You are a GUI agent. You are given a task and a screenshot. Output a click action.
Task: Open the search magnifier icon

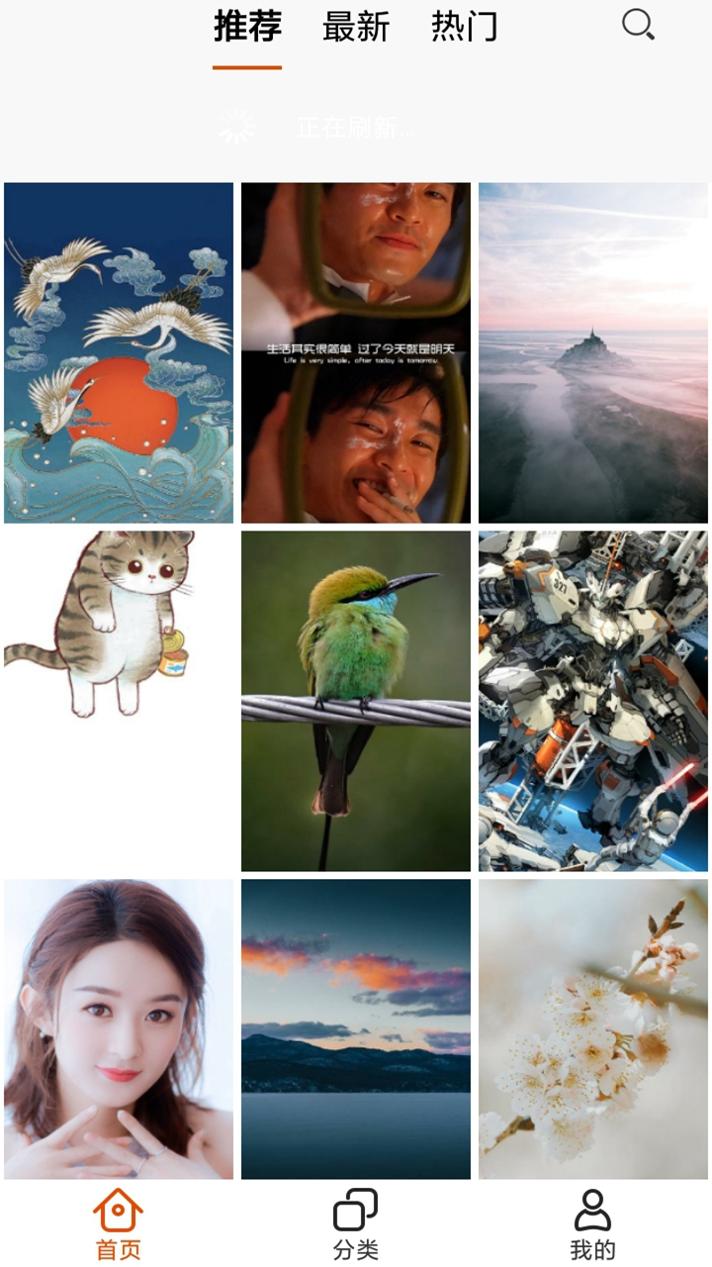[x=638, y=25]
